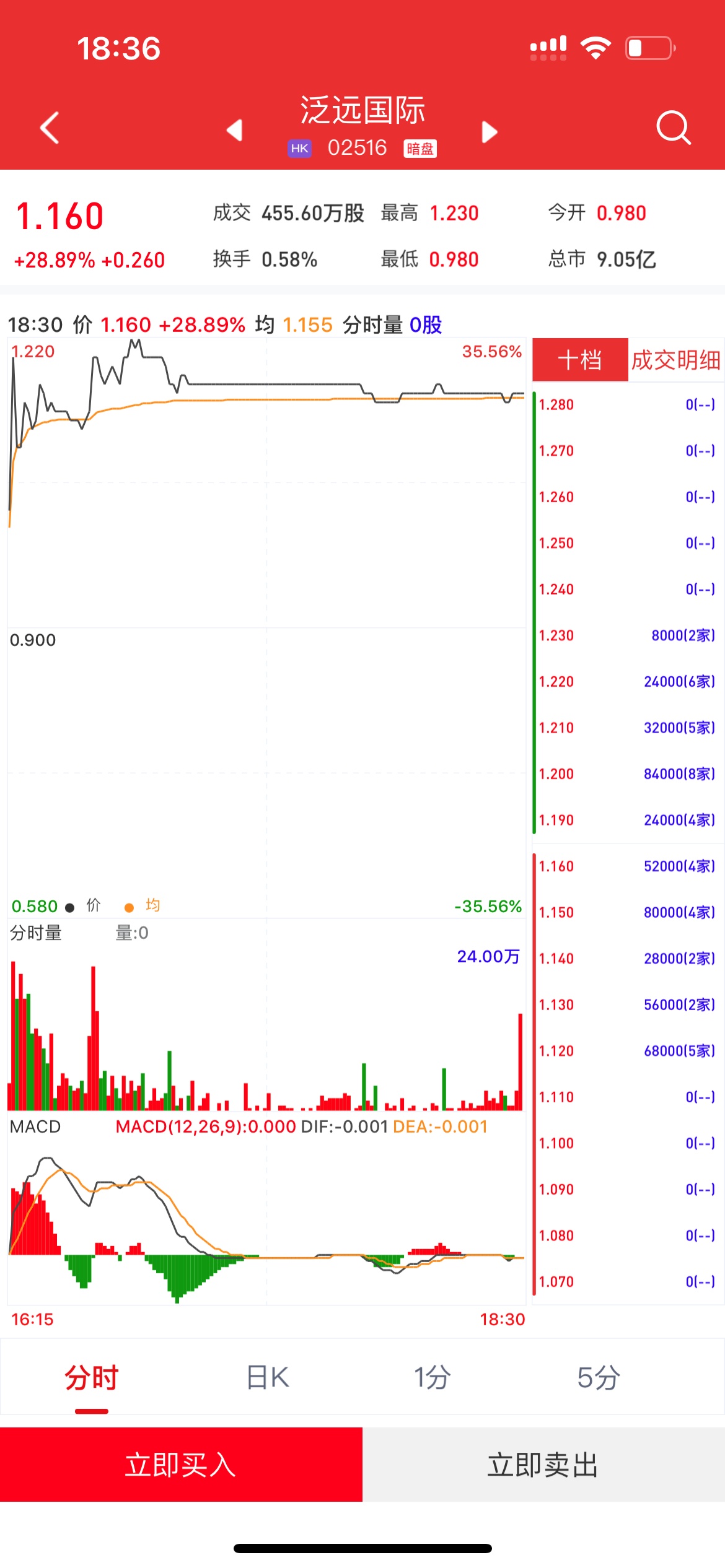Select the 1.200 ask price row
Viewport: 725px width, 1568px height.
(x=626, y=774)
